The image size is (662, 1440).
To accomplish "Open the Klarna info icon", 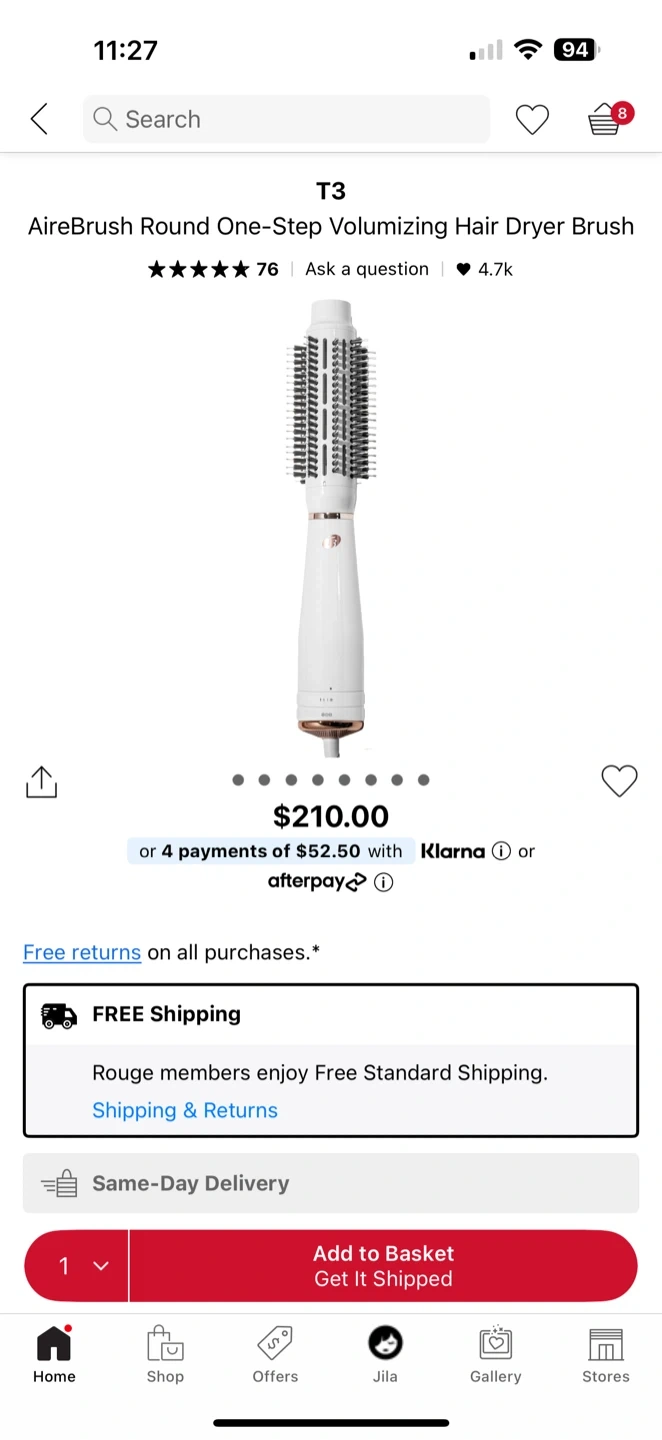I will pyautogui.click(x=502, y=852).
